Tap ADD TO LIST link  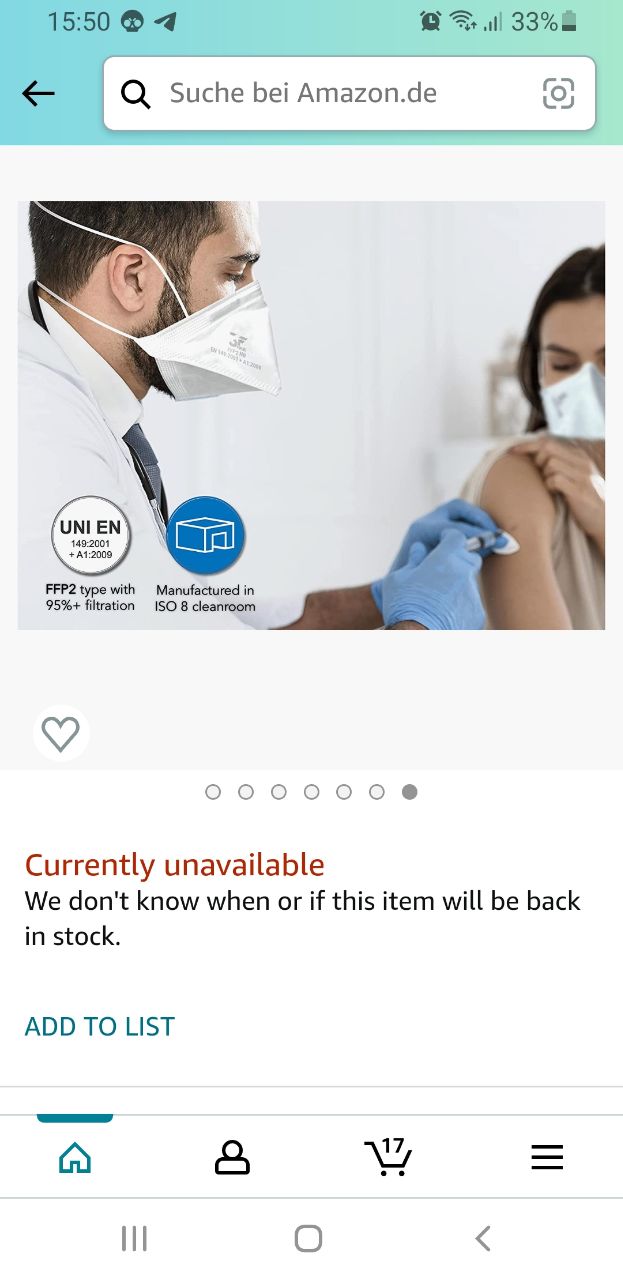100,1027
